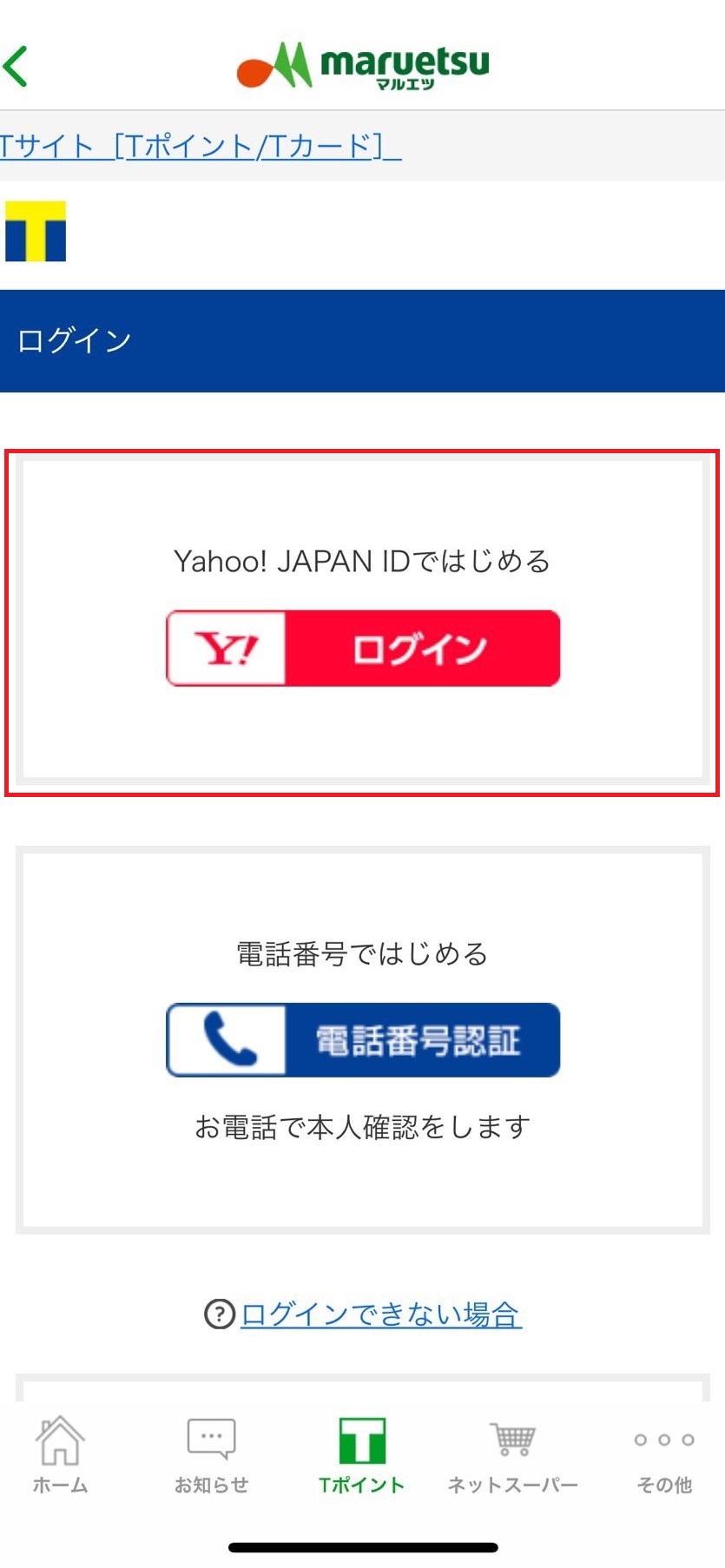Tap the phone handset icon on the blue button
The width and height of the screenshot is (725, 1568).
coord(226,1040)
